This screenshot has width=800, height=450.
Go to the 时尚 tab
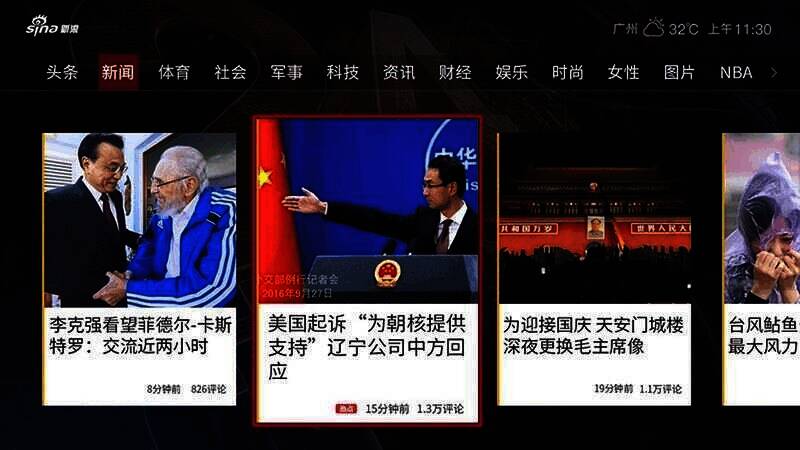pyautogui.click(x=567, y=73)
